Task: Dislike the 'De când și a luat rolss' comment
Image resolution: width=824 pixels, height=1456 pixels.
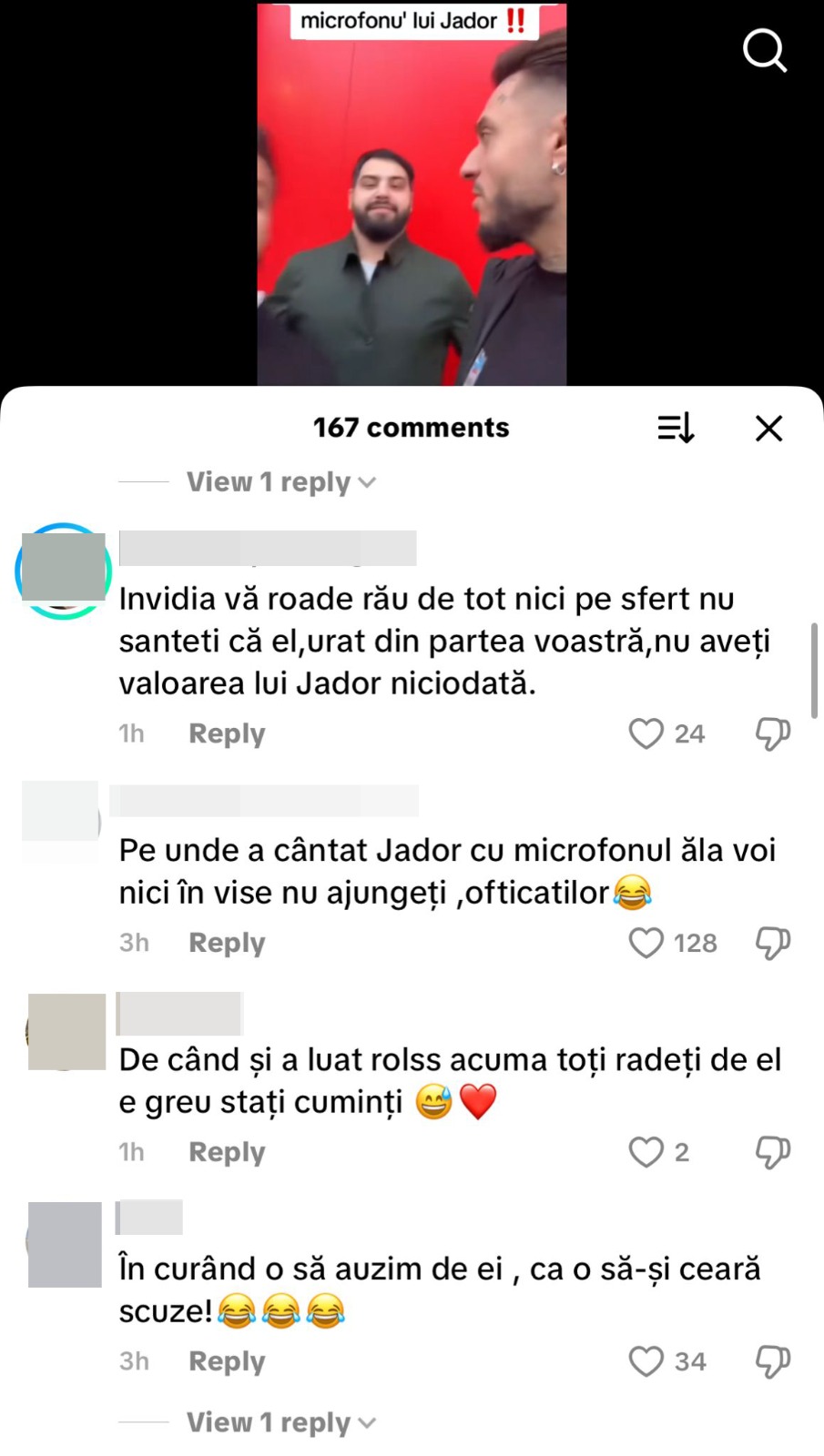Action: tap(772, 1152)
